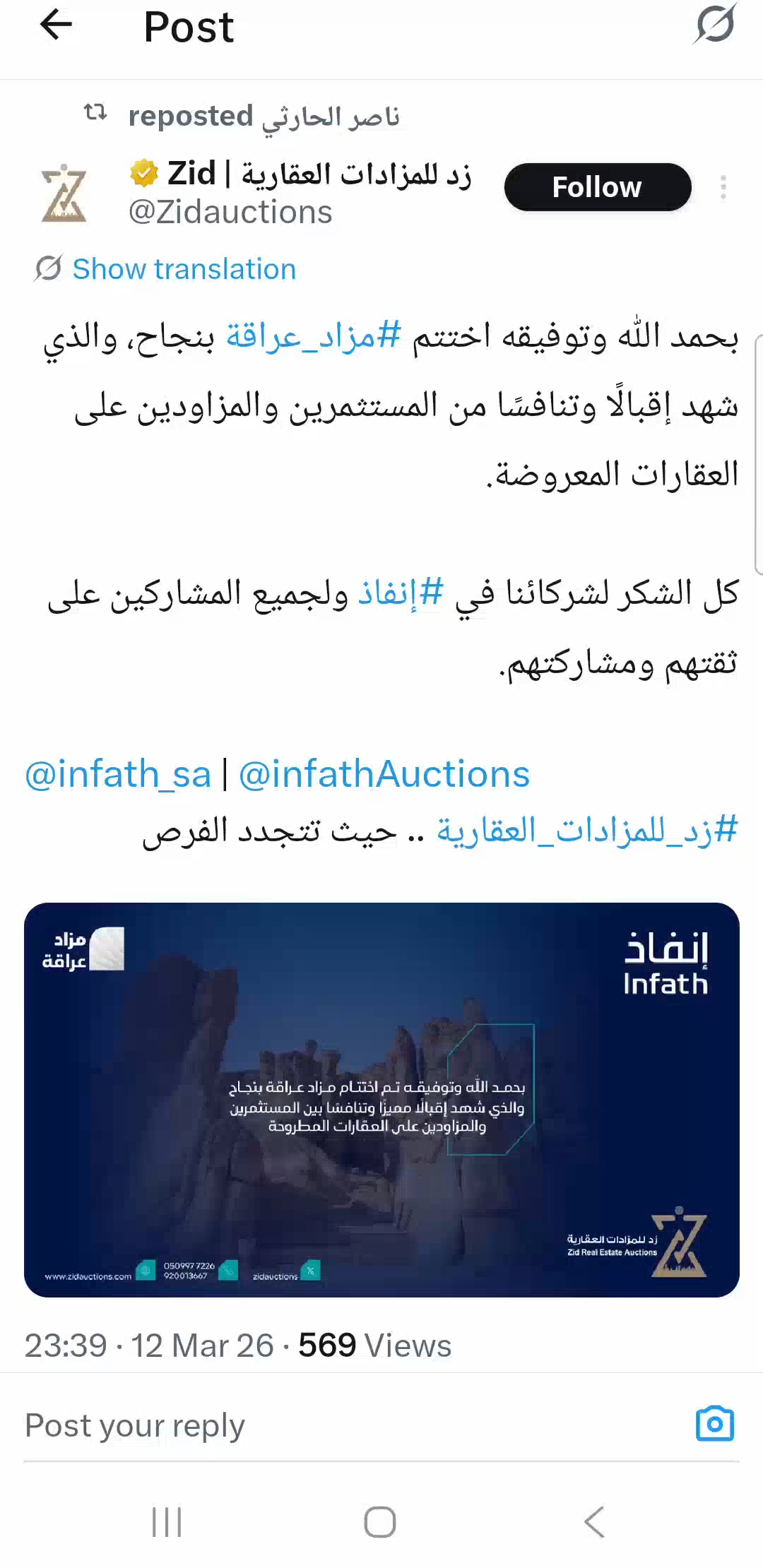Attach a photo with the camera icon
The image size is (763, 1568).
714,1424
